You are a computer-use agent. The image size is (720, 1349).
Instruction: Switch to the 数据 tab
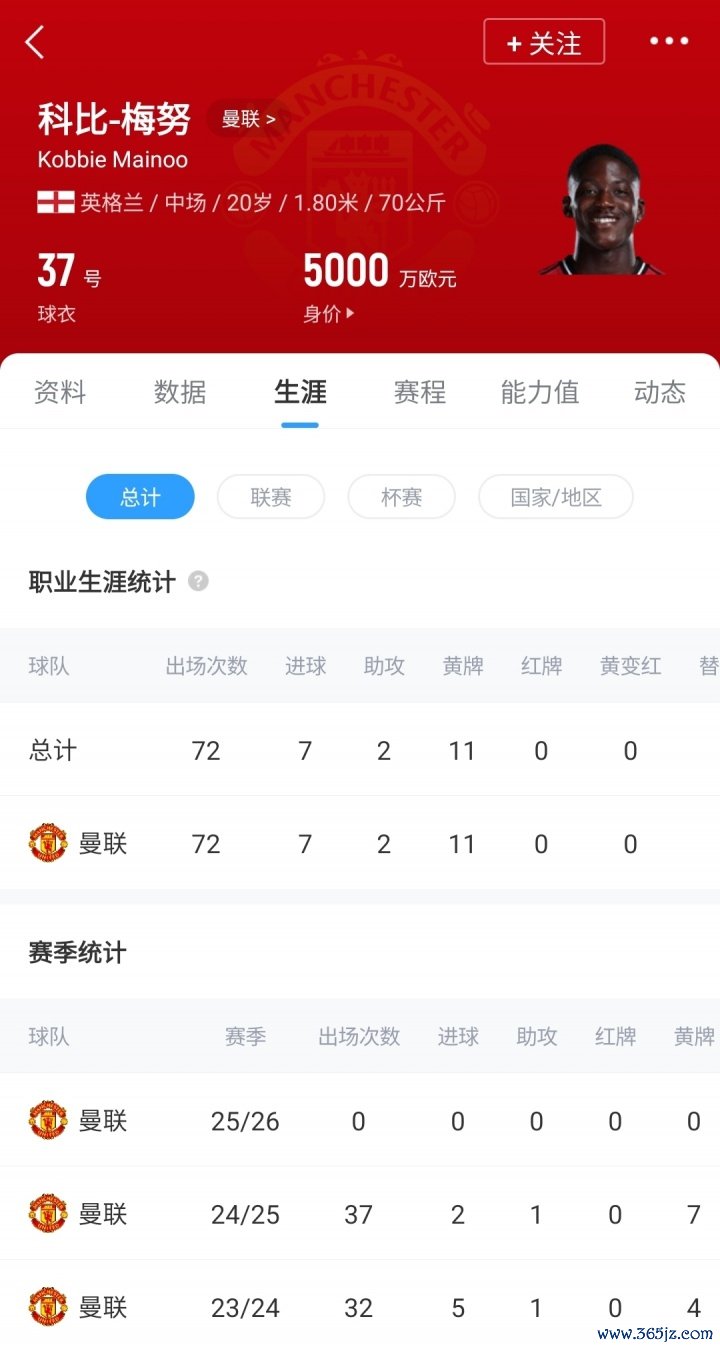click(180, 392)
